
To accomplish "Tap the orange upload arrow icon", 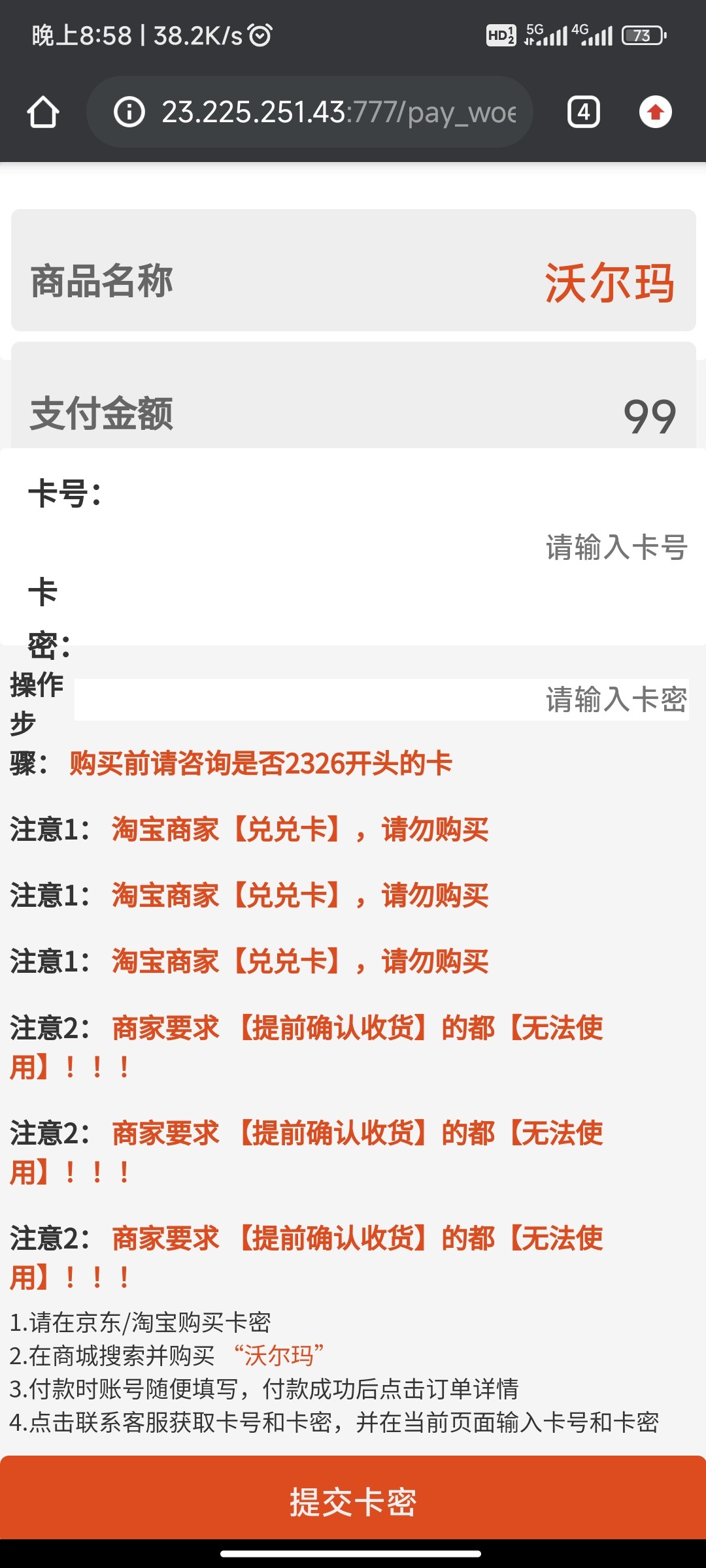I will (656, 111).
